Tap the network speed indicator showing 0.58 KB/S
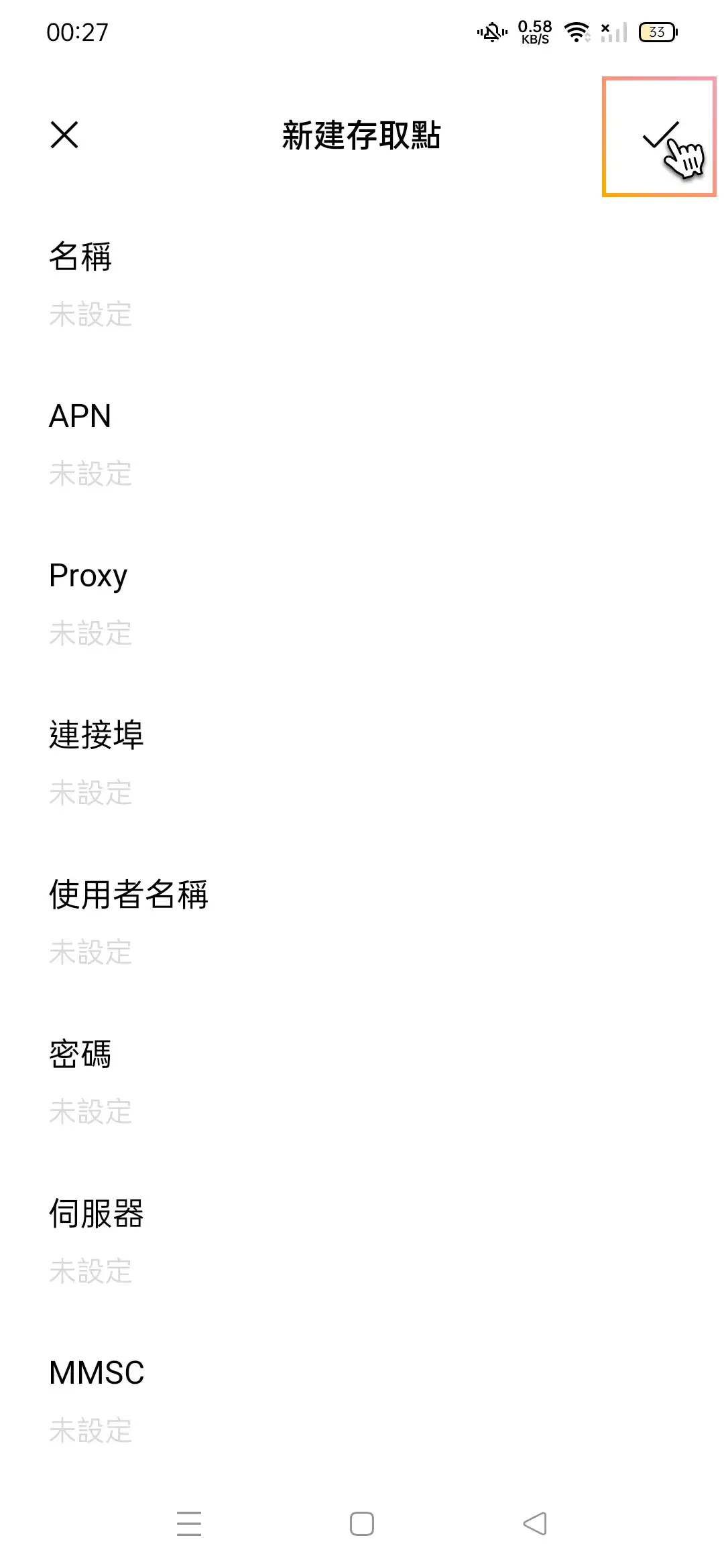The width and height of the screenshot is (724, 1568). coord(534,32)
